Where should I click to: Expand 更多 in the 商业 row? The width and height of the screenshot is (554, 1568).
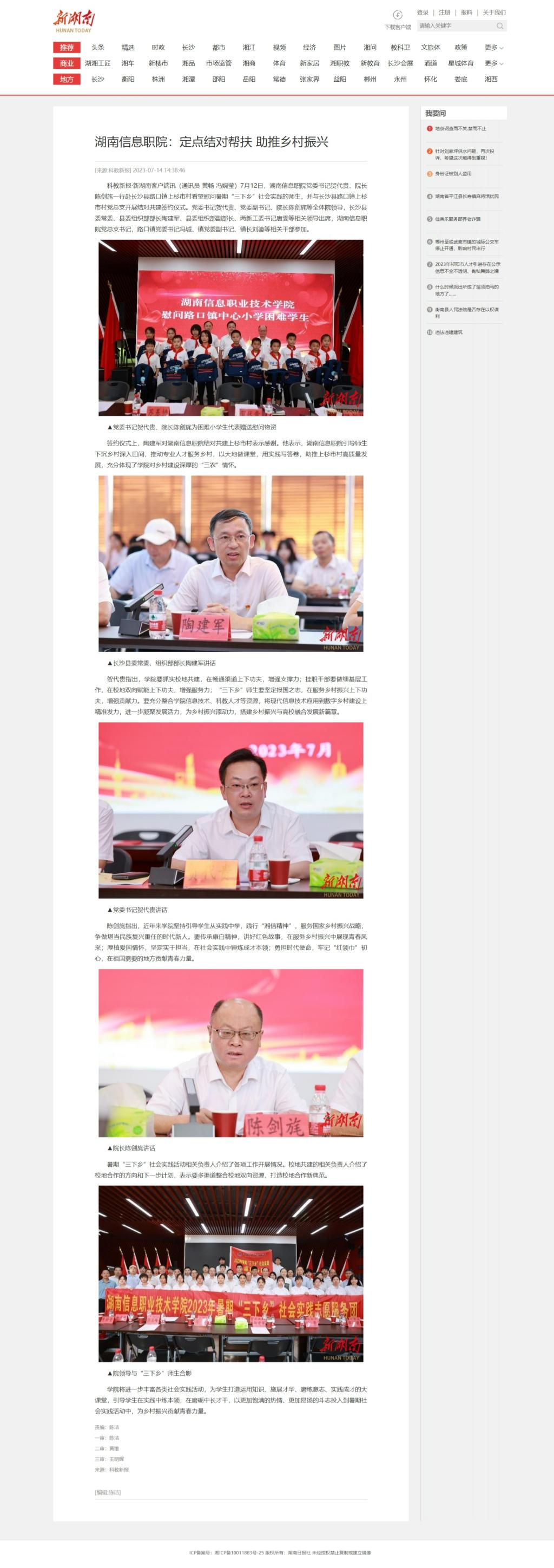[x=493, y=63]
